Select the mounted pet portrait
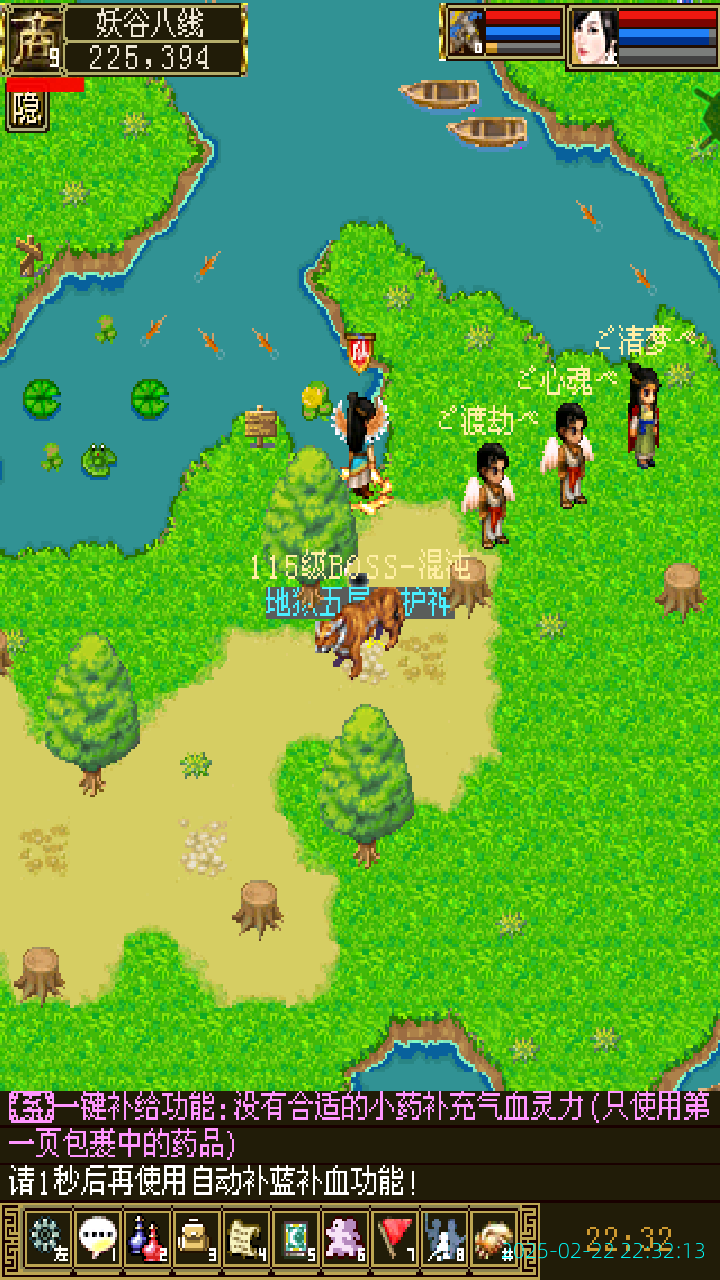The image size is (720, 1280). click(466, 35)
